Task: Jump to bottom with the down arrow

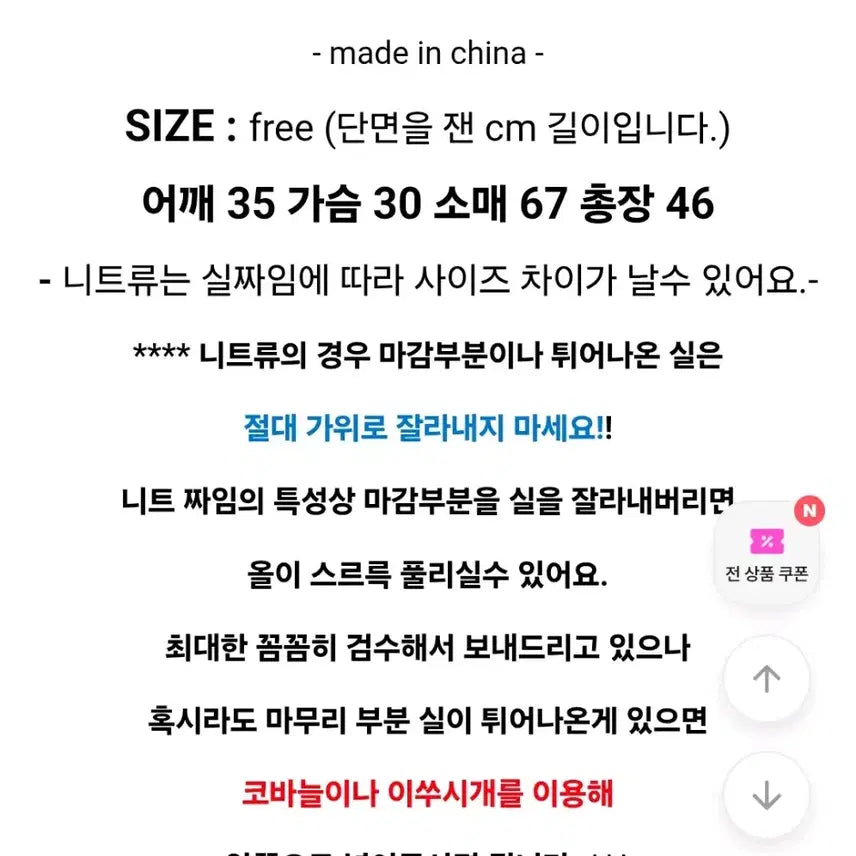Action: pos(766,795)
